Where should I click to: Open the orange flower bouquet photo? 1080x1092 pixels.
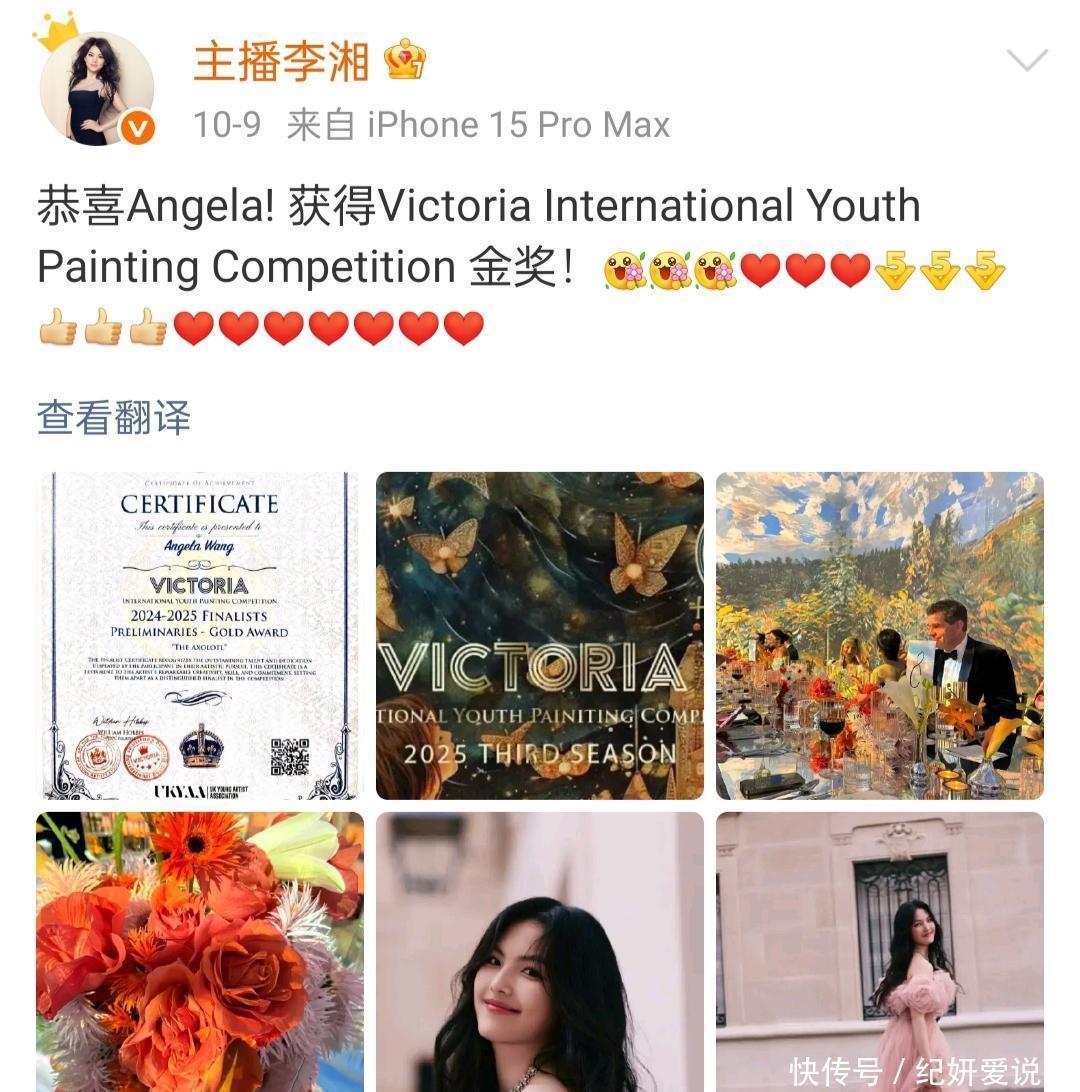pos(198,950)
